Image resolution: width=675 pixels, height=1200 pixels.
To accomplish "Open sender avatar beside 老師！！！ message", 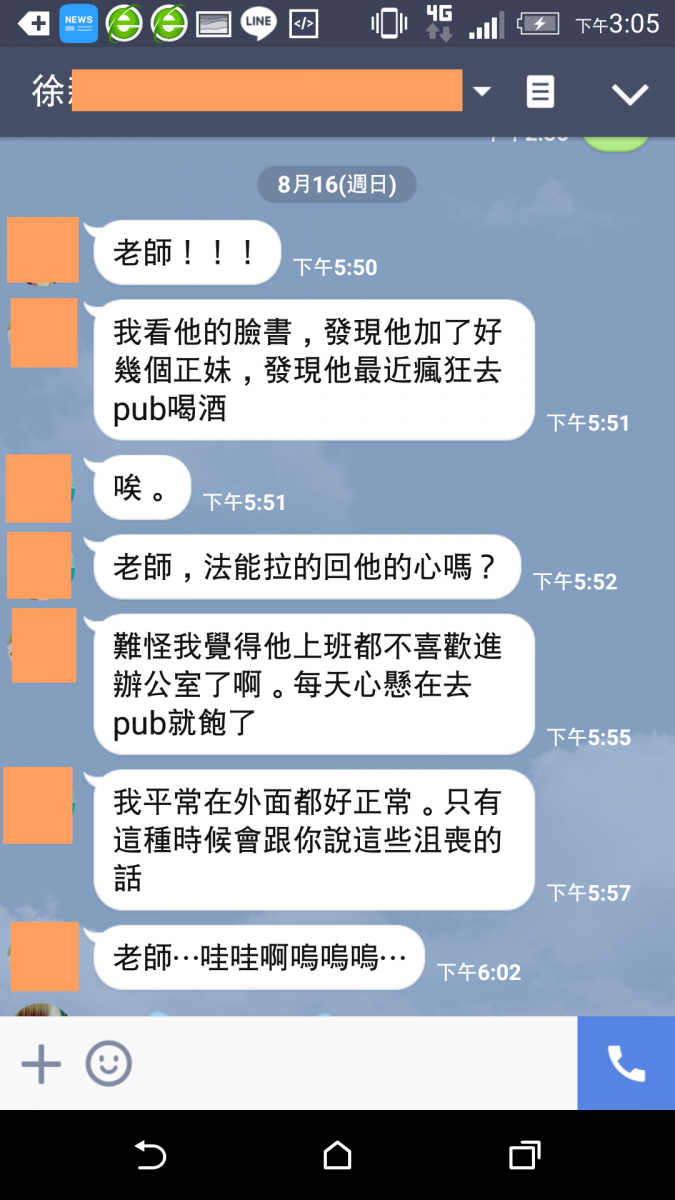I will click(43, 250).
